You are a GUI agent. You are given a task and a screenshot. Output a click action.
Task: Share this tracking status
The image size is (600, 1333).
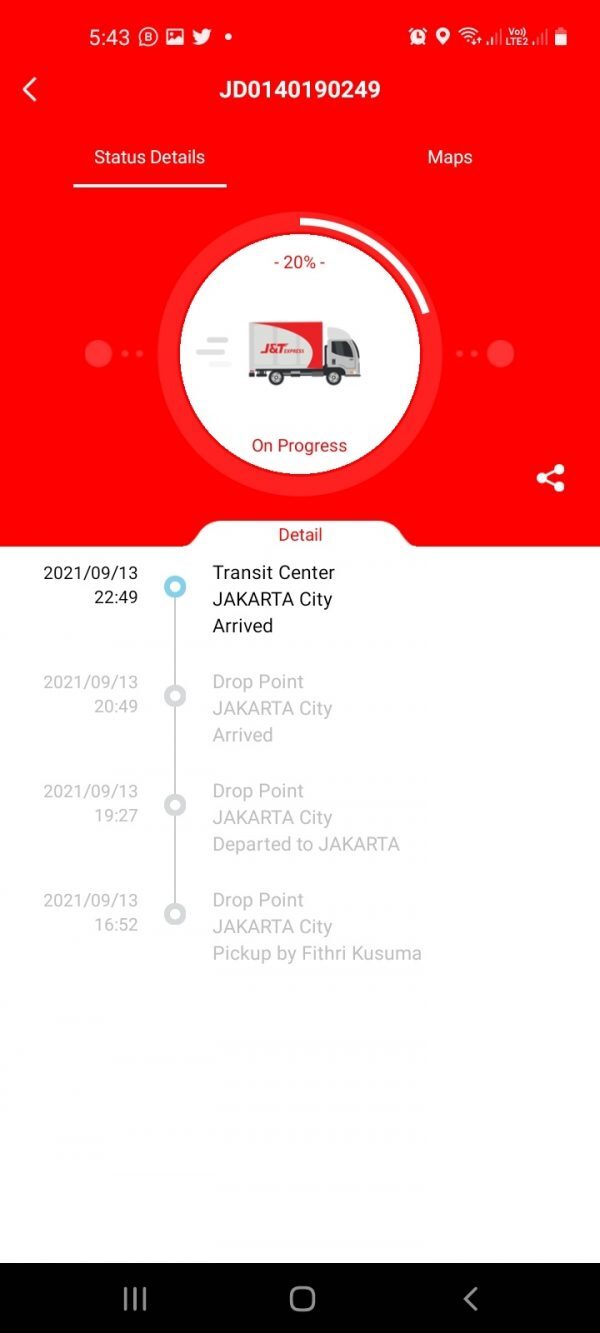coord(550,478)
